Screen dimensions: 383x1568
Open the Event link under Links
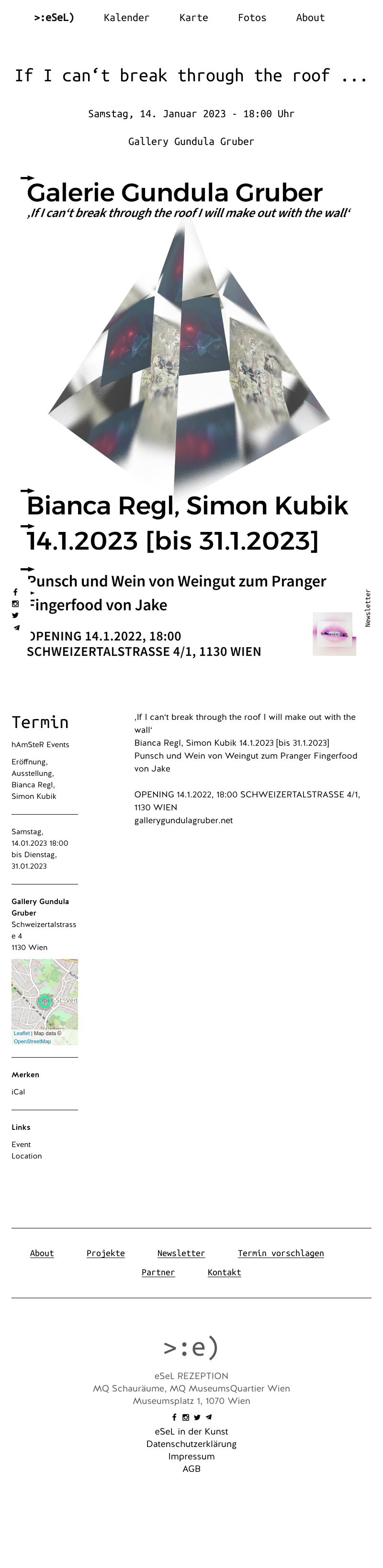tap(21, 1144)
